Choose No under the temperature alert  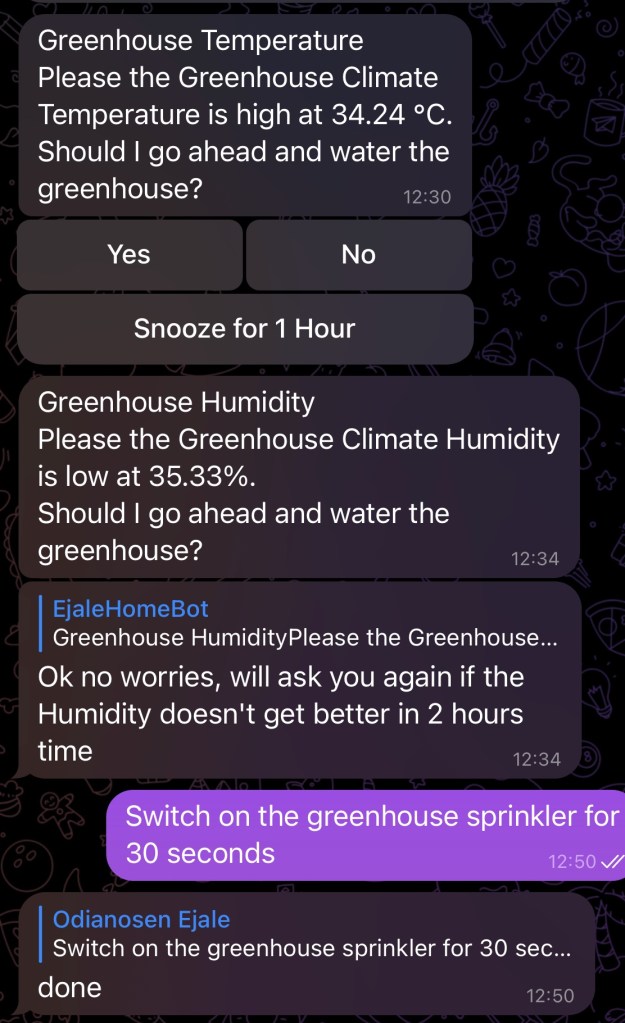pyautogui.click(x=358, y=255)
